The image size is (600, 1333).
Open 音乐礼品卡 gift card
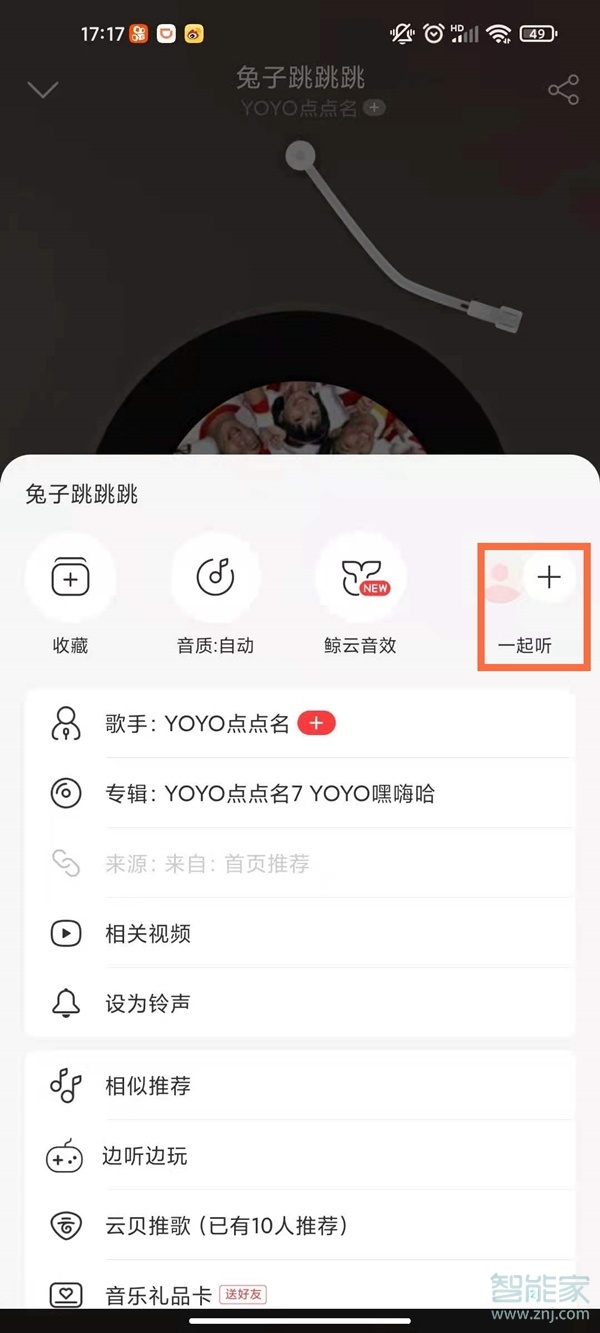pos(159,1296)
